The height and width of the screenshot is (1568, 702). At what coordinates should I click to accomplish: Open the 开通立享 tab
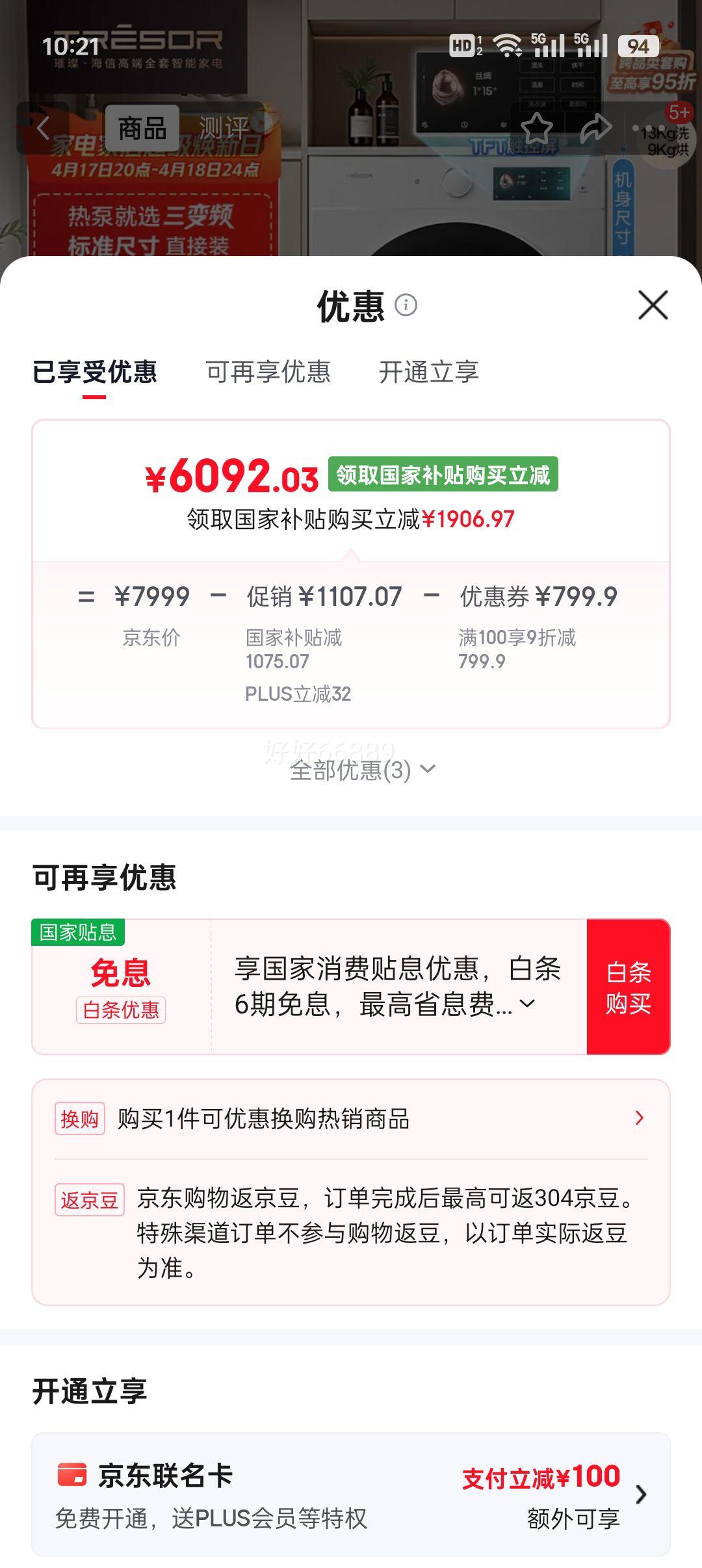pyautogui.click(x=429, y=372)
